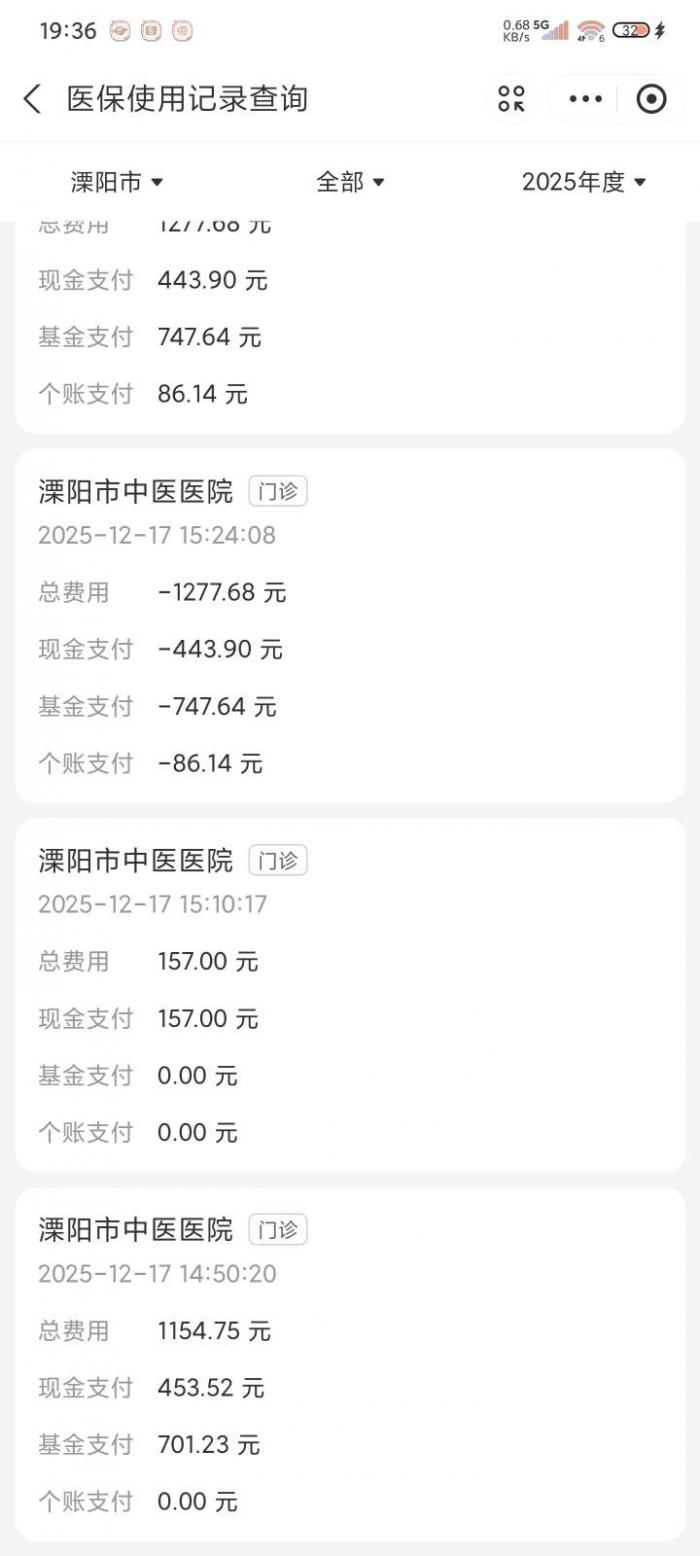The width and height of the screenshot is (700, 1556).
Task: Open the 全部 type filter
Action: click(350, 182)
